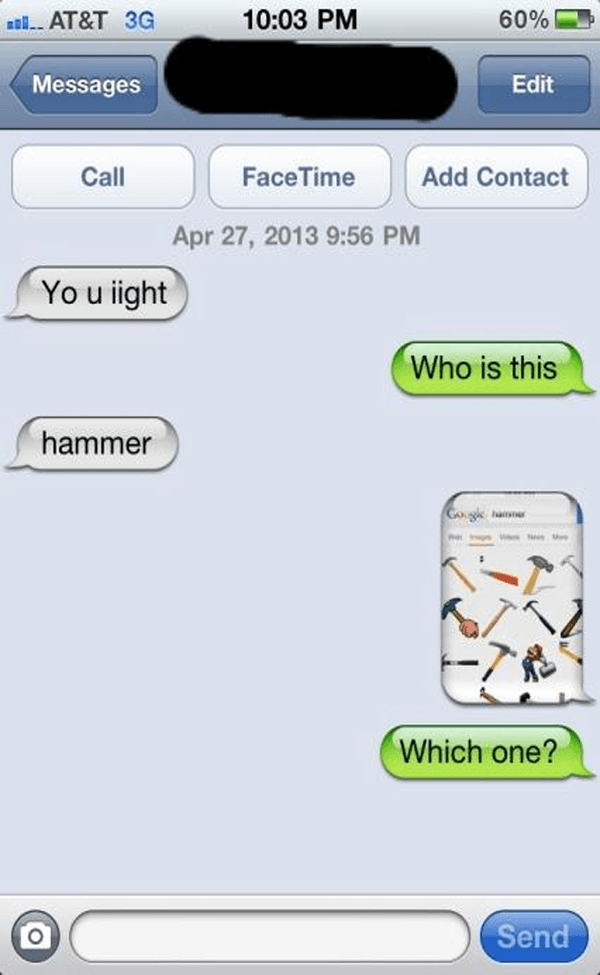The image size is (600, 975).
Task: Add this number as a contact
Action: pos(496,177)
